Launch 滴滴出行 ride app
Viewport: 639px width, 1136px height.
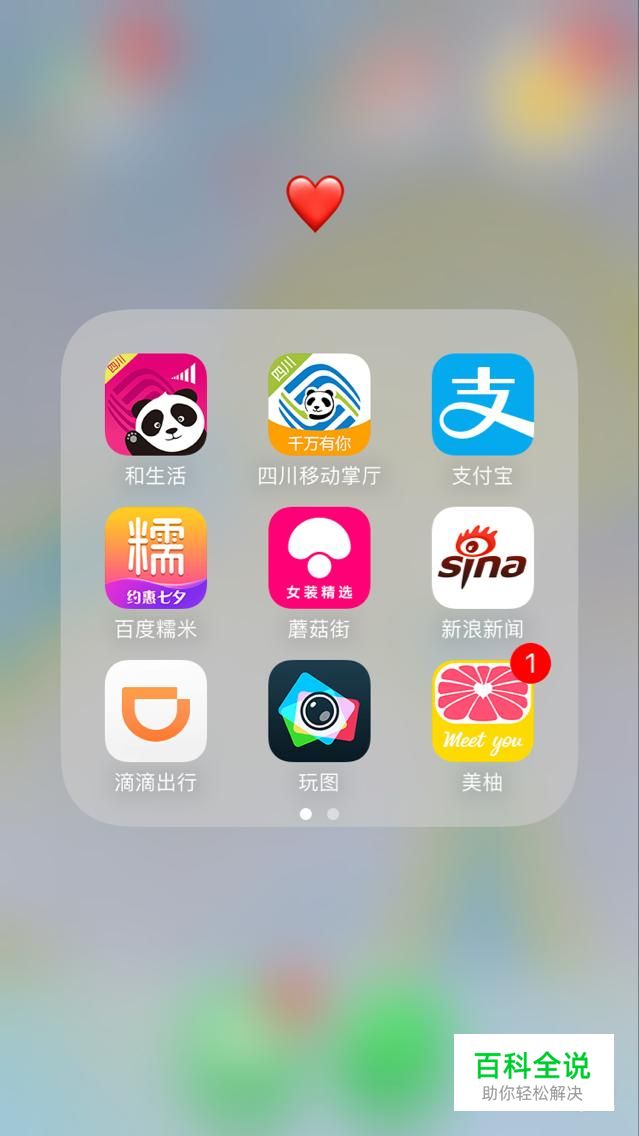(155, 711)
